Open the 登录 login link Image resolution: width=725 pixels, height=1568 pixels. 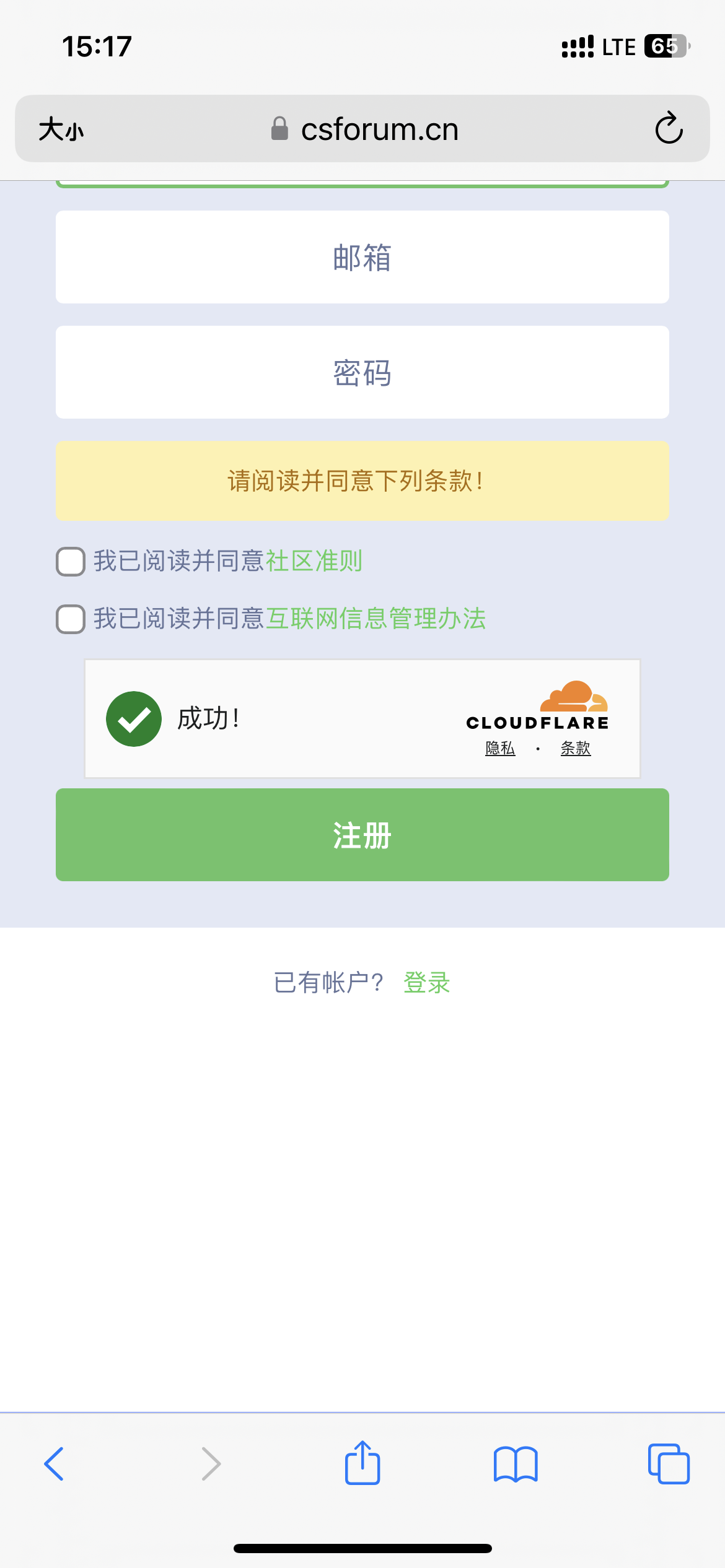[427, 983]
